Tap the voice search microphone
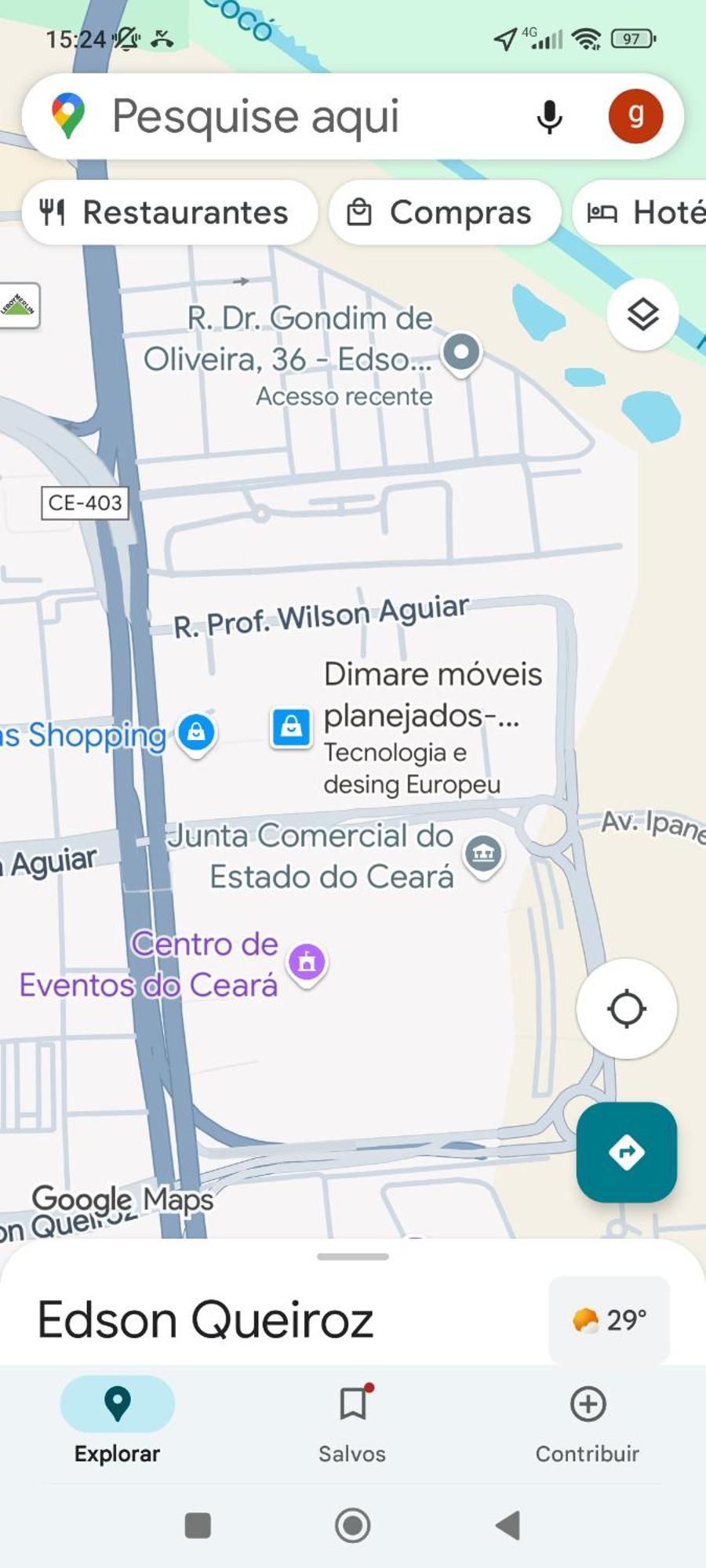The height and width of the screenshot is (1568, 706). tap(549, 116)
